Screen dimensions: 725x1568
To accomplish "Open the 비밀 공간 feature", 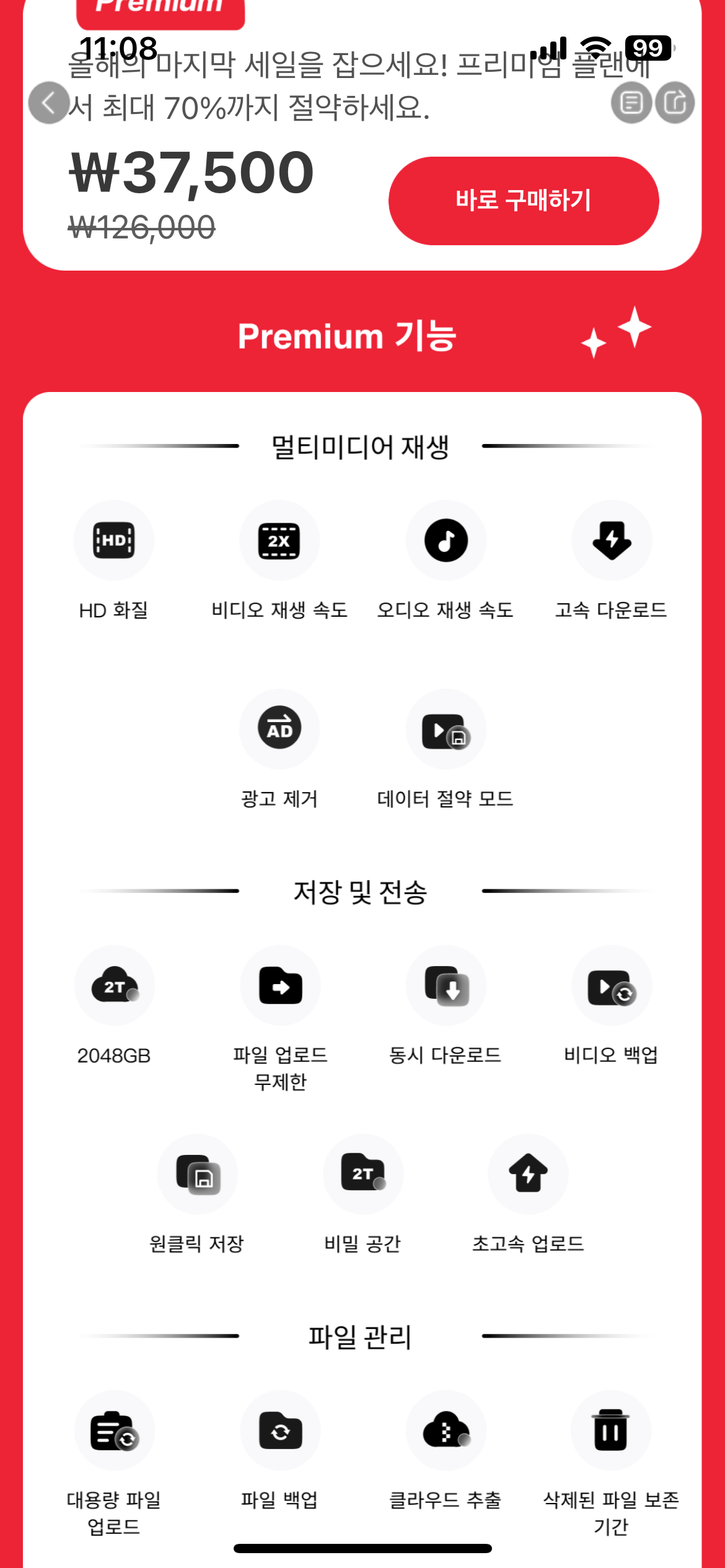I will coord(363,1195).
